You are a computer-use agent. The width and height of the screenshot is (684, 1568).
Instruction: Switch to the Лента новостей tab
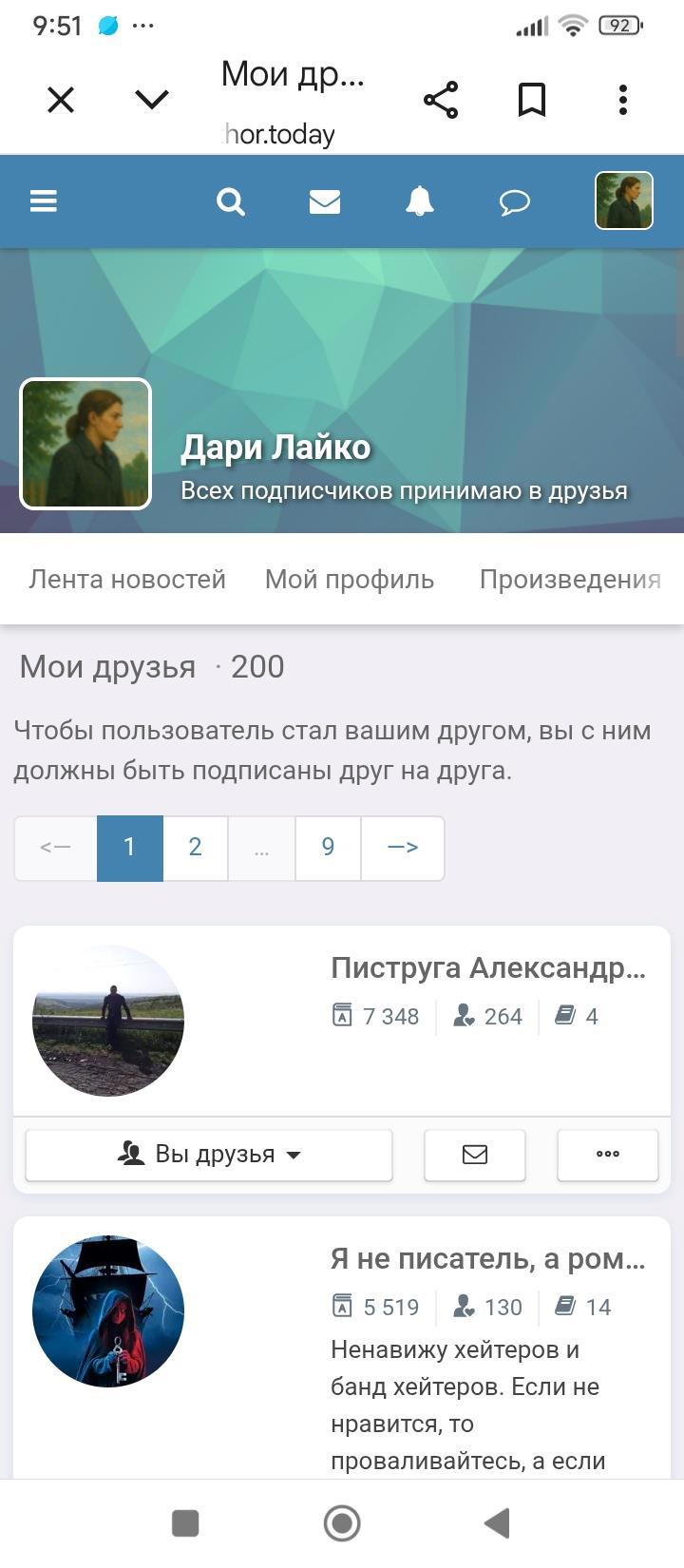point(127,580)
